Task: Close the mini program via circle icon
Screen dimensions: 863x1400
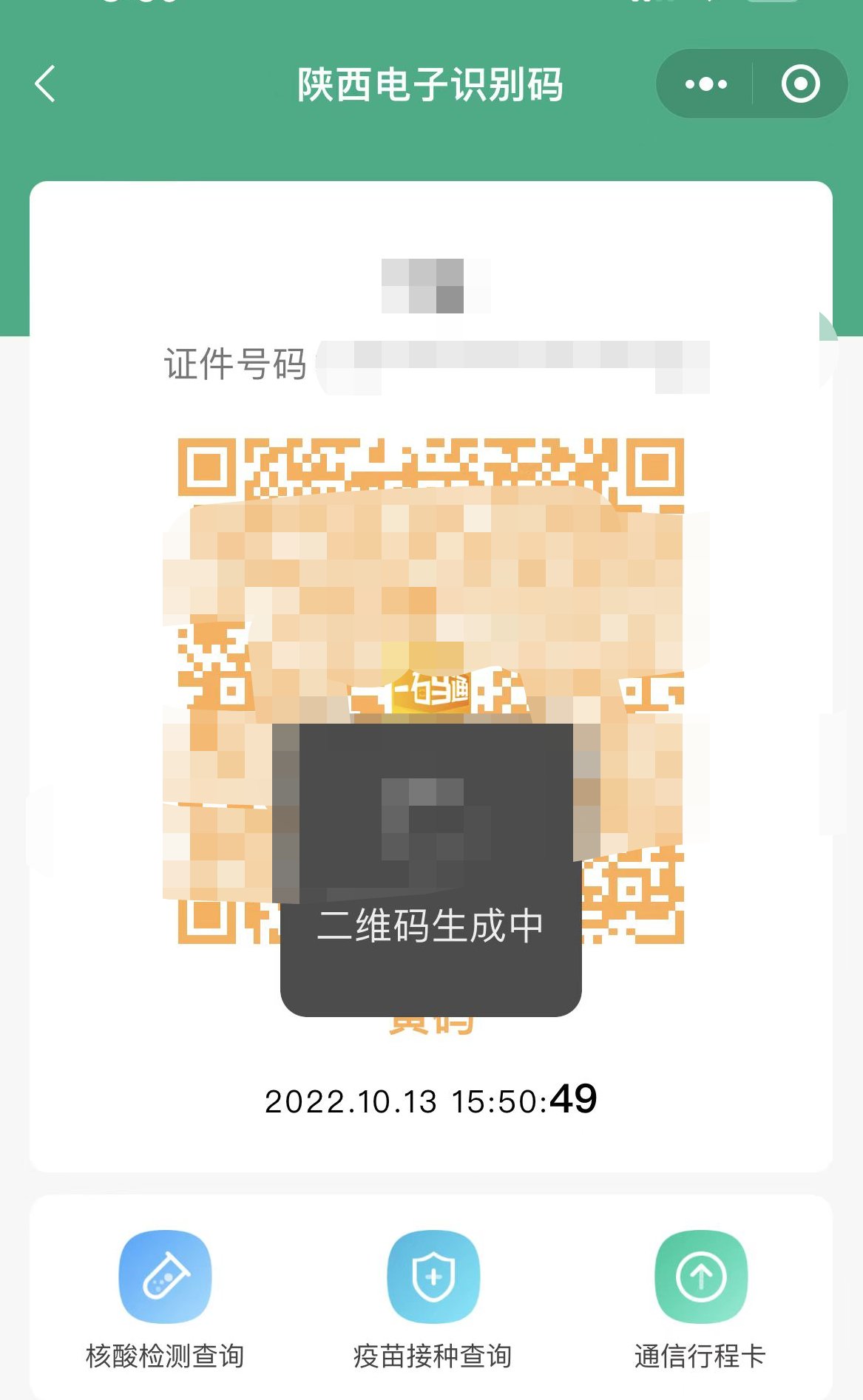Action: 800,84
